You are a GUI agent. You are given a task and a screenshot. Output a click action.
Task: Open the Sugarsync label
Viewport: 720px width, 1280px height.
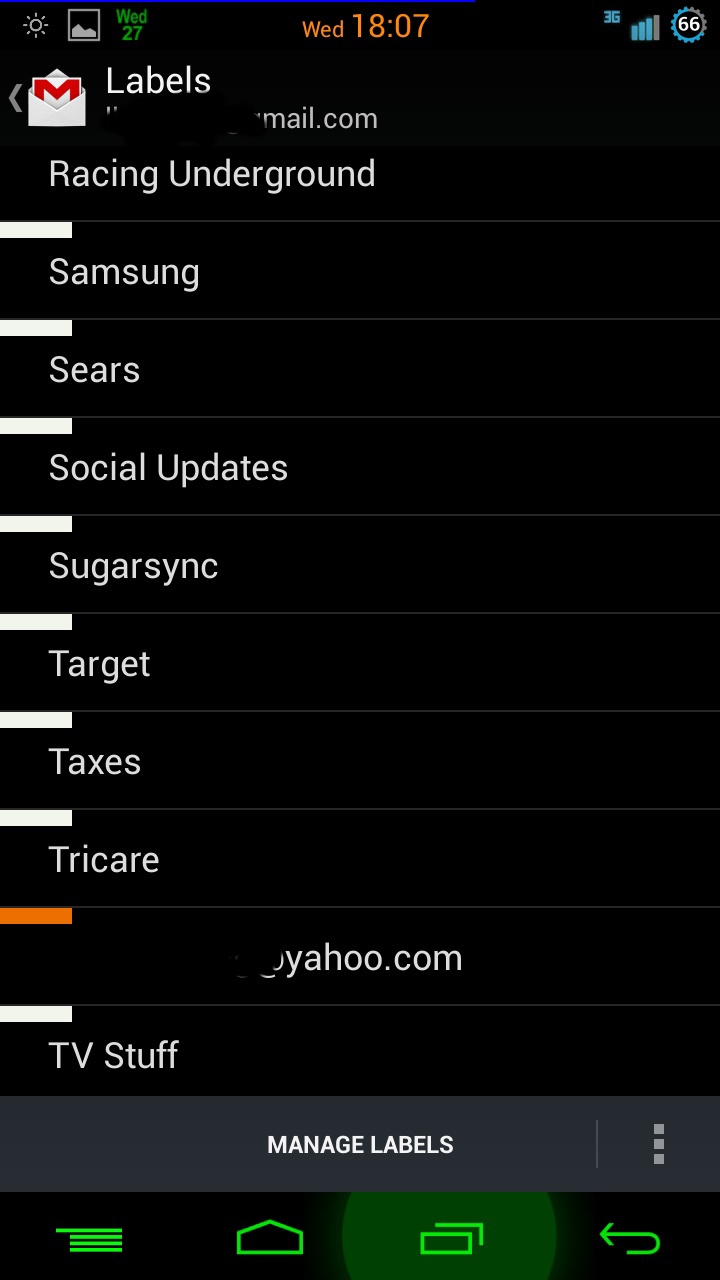tap(360, 566)
